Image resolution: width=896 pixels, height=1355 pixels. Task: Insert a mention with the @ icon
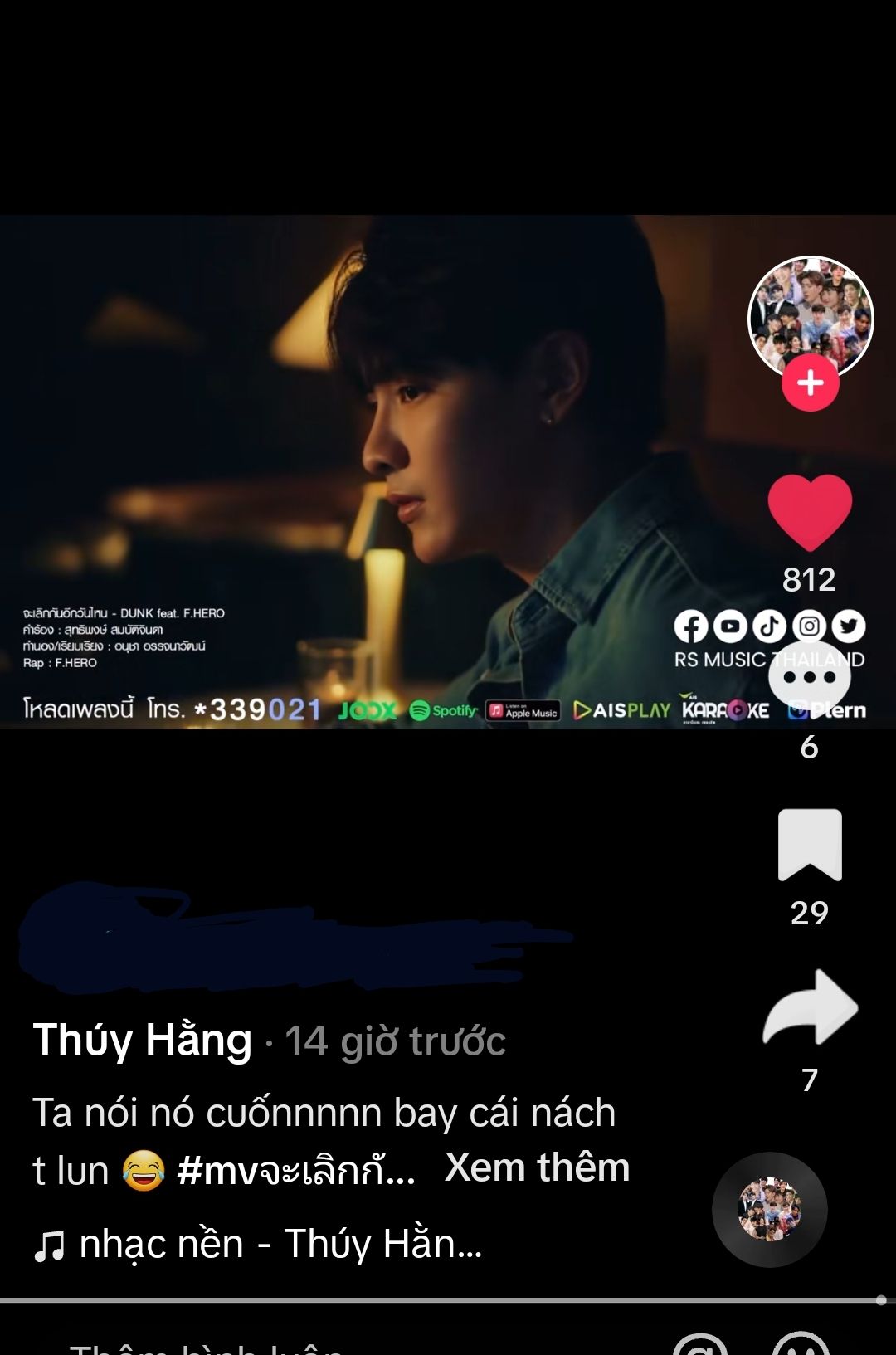click(x=699, y=1346)
